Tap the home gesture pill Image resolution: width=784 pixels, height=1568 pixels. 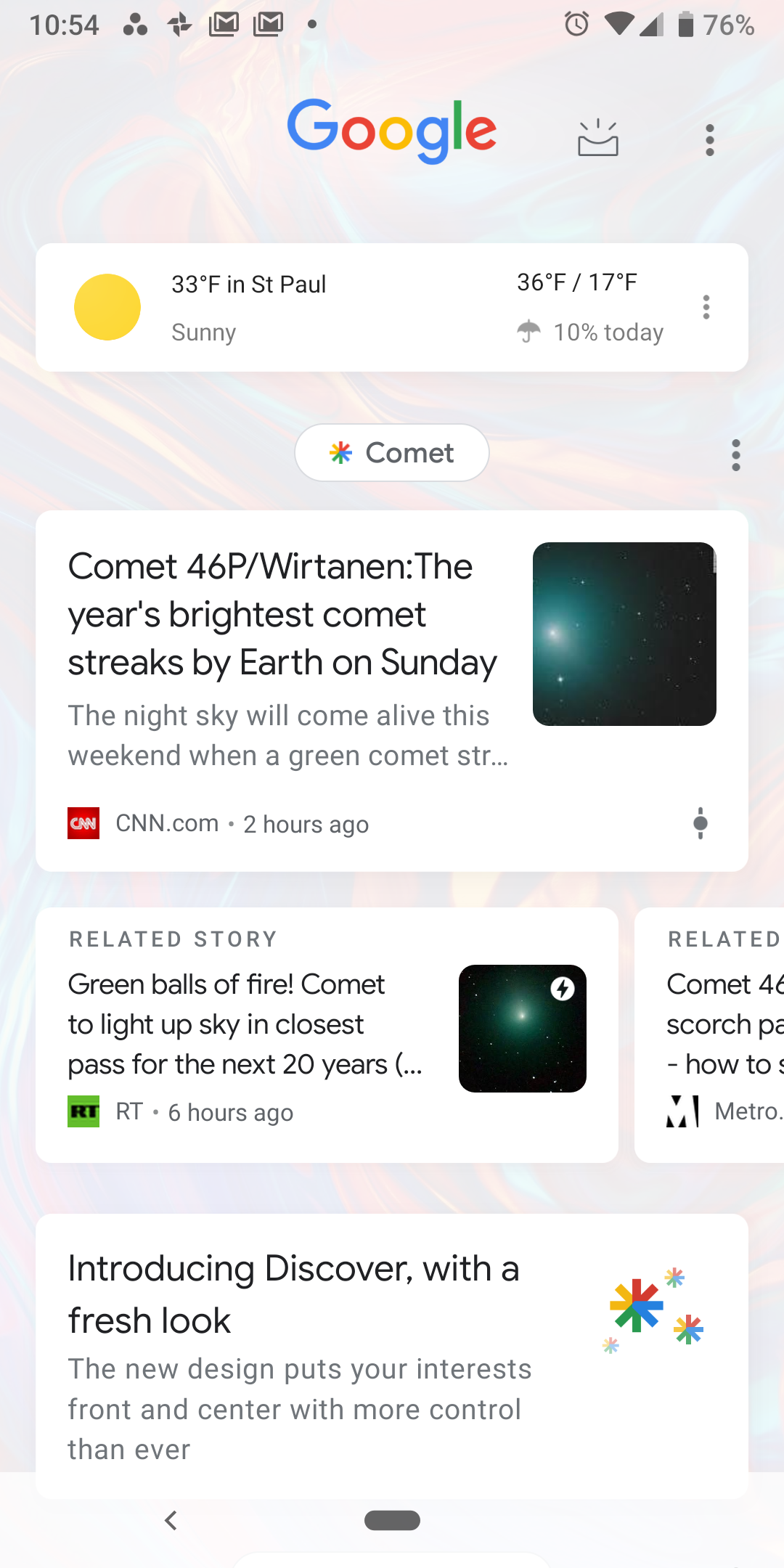click(391, 1520)
